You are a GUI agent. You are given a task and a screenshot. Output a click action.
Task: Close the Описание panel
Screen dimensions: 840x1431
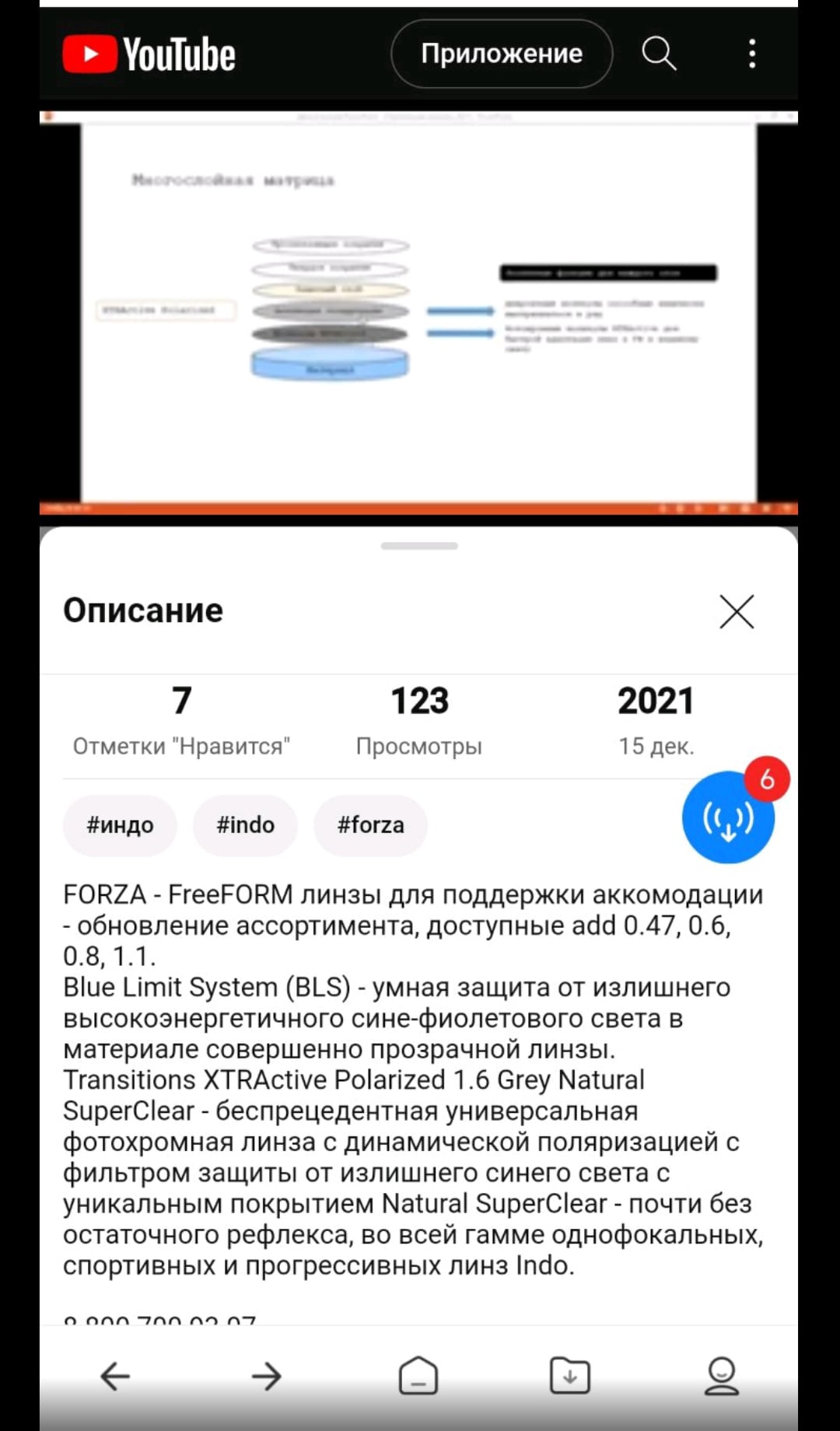737,611
